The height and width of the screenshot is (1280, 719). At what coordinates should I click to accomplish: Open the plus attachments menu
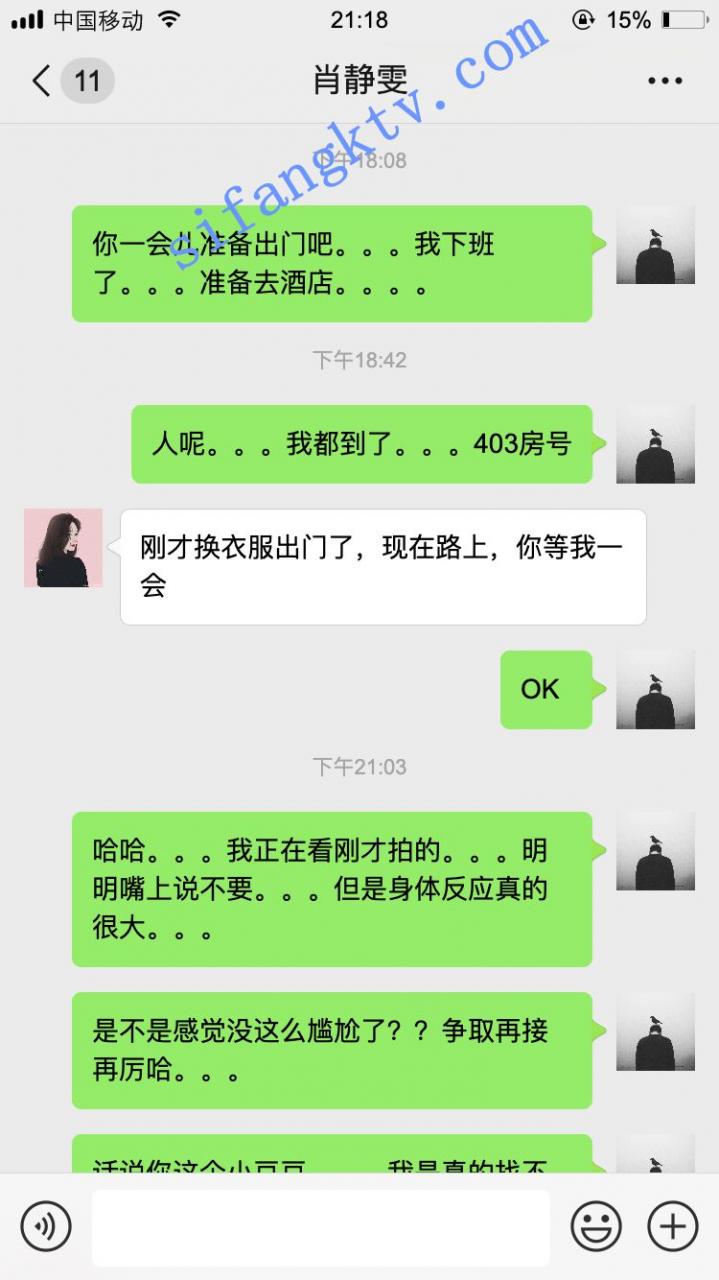pyautogui.click(x=673, y=1225)
